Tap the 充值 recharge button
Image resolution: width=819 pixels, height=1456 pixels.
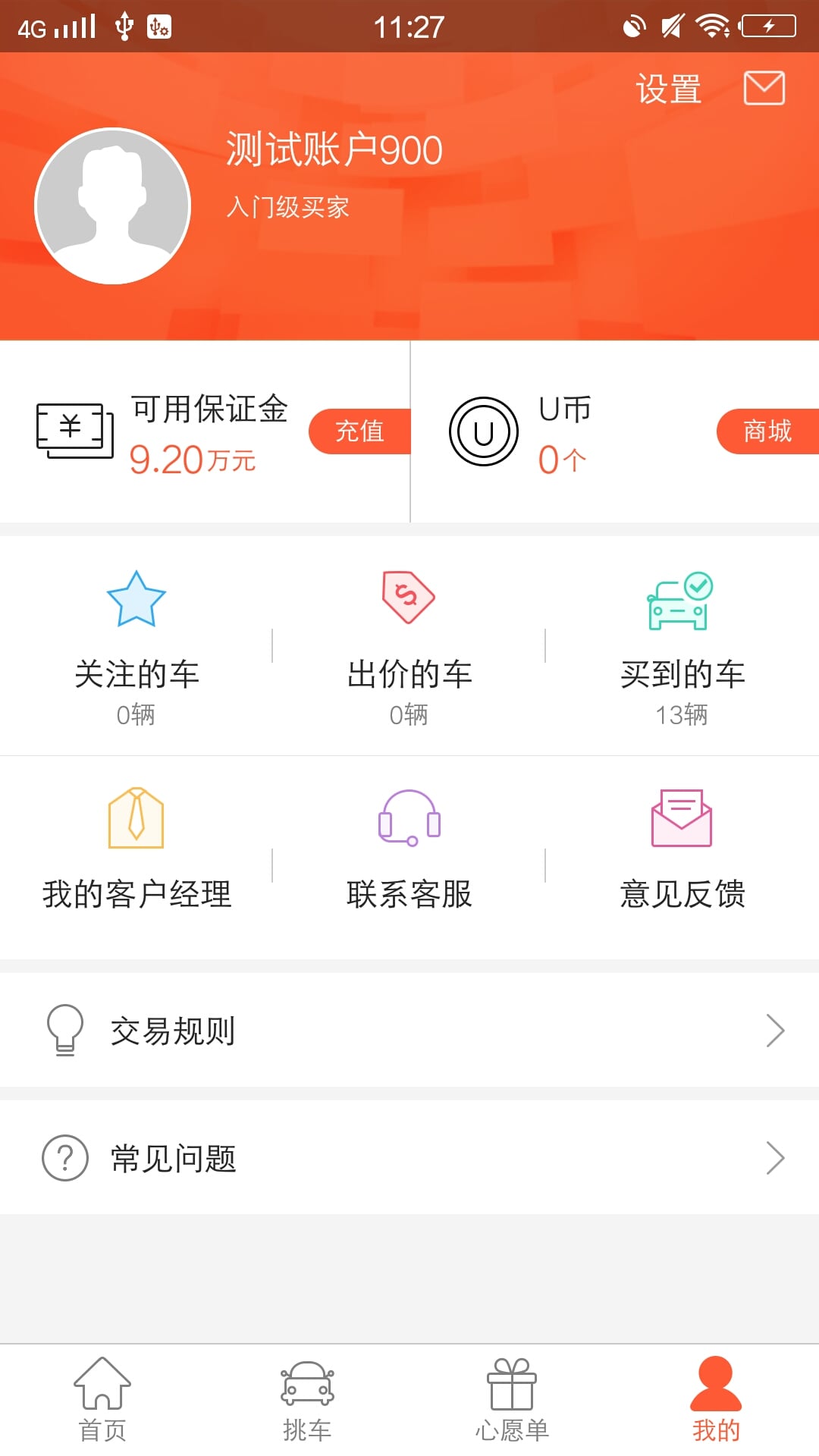point(359,431)
